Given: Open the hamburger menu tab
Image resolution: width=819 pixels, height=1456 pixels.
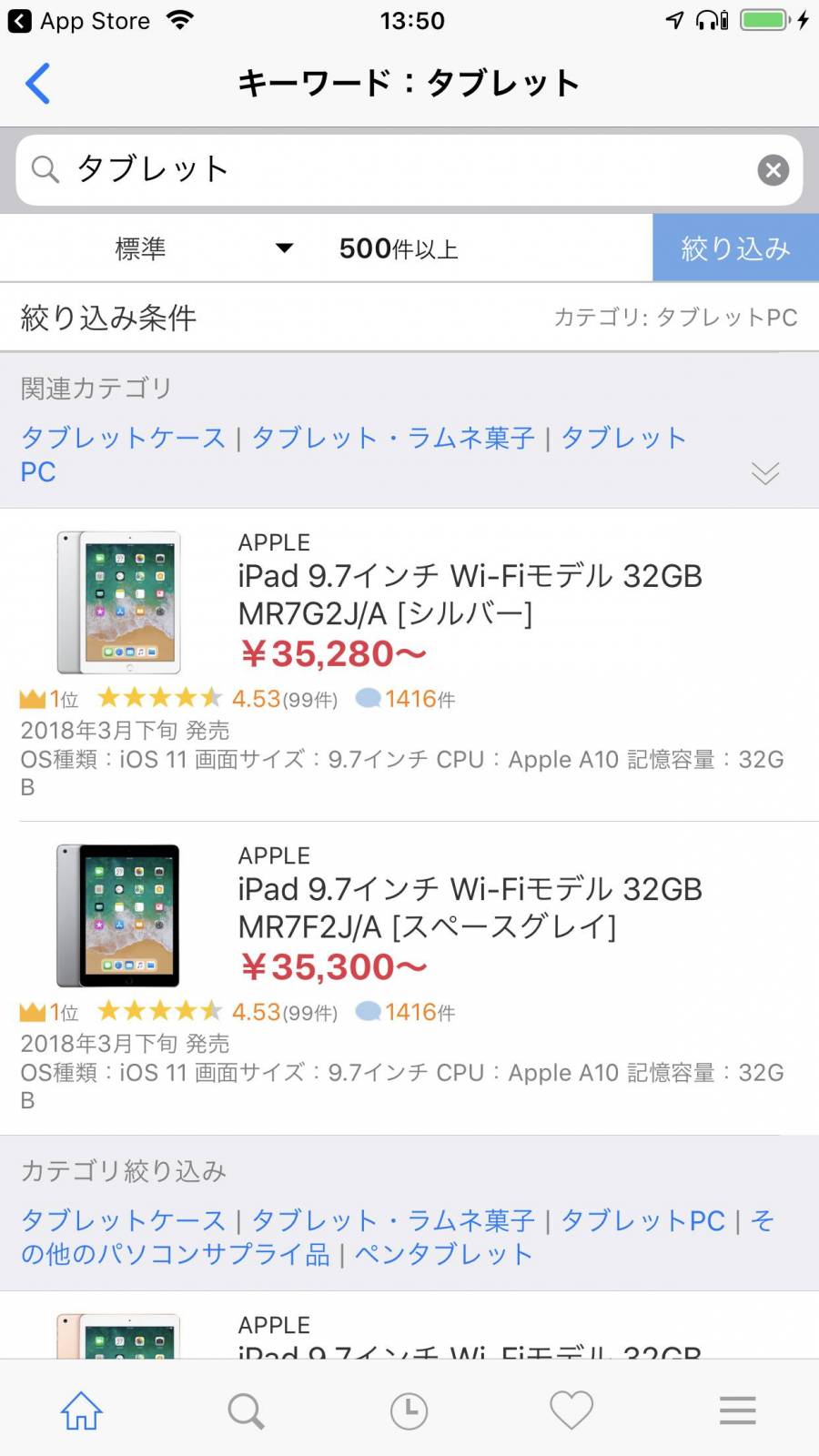Looking at the screenshot, I should (737, 1410).
